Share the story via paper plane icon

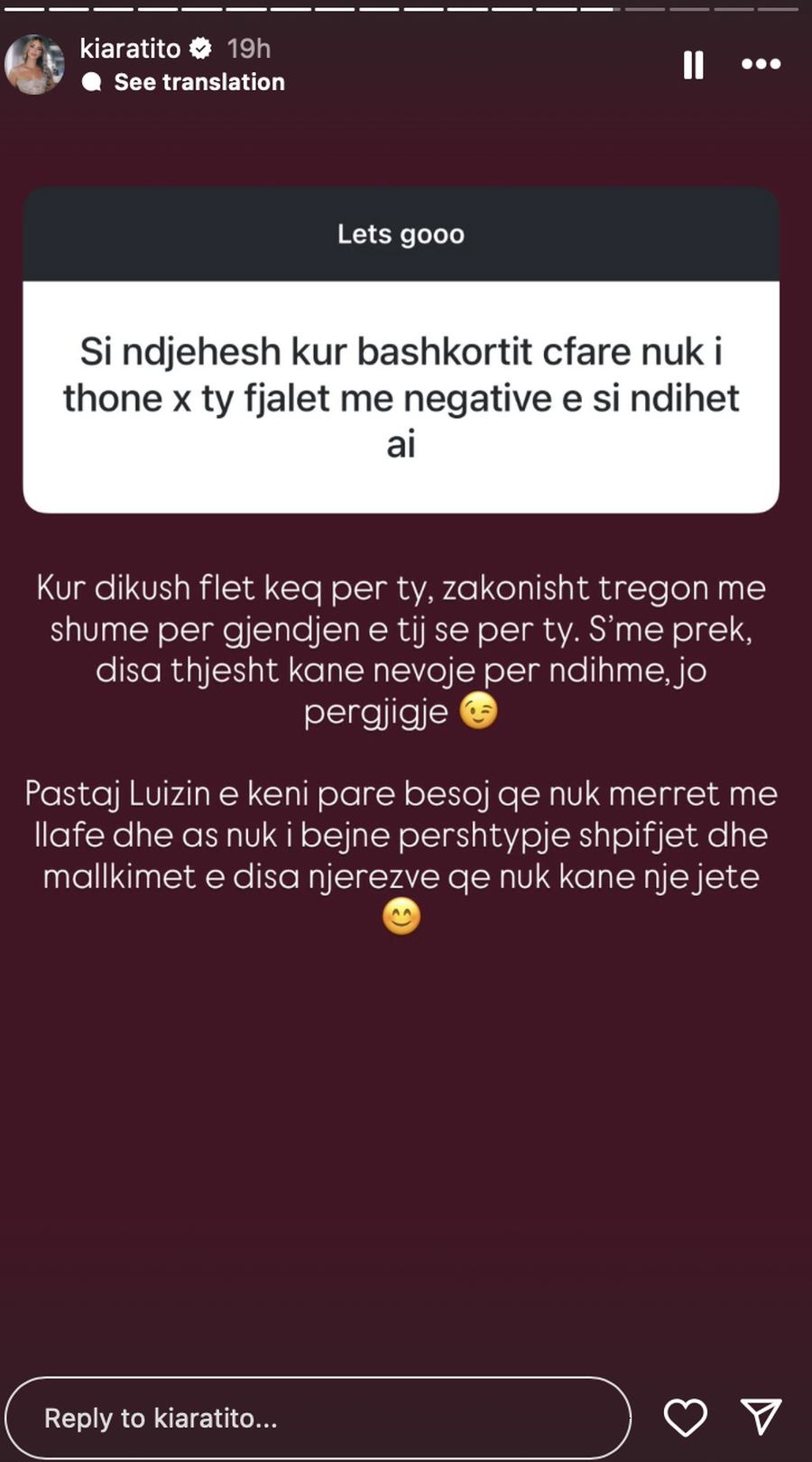[x=761, y=1418]
